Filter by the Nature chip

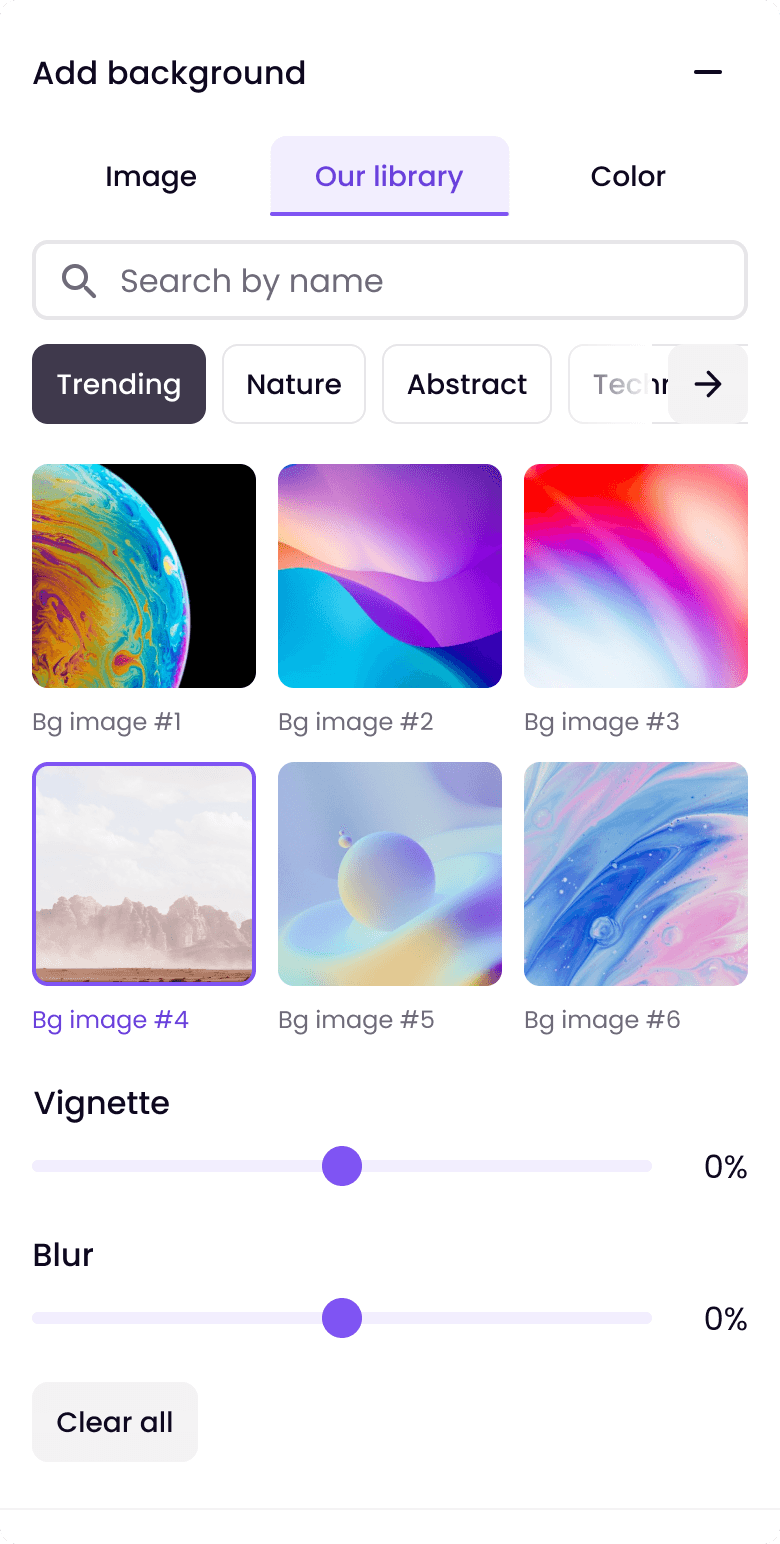(294, 385)
